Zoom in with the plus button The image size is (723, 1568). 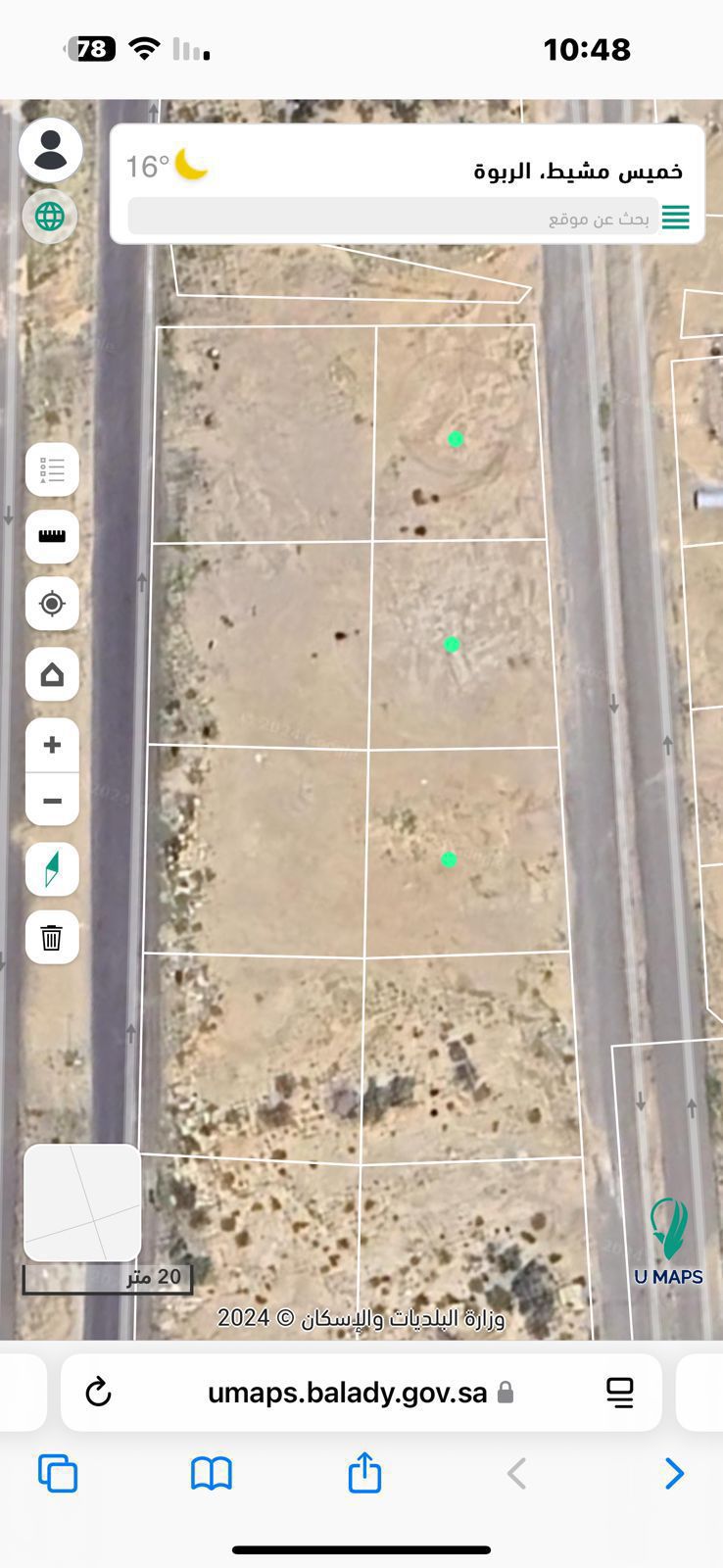tap(52, 745)
